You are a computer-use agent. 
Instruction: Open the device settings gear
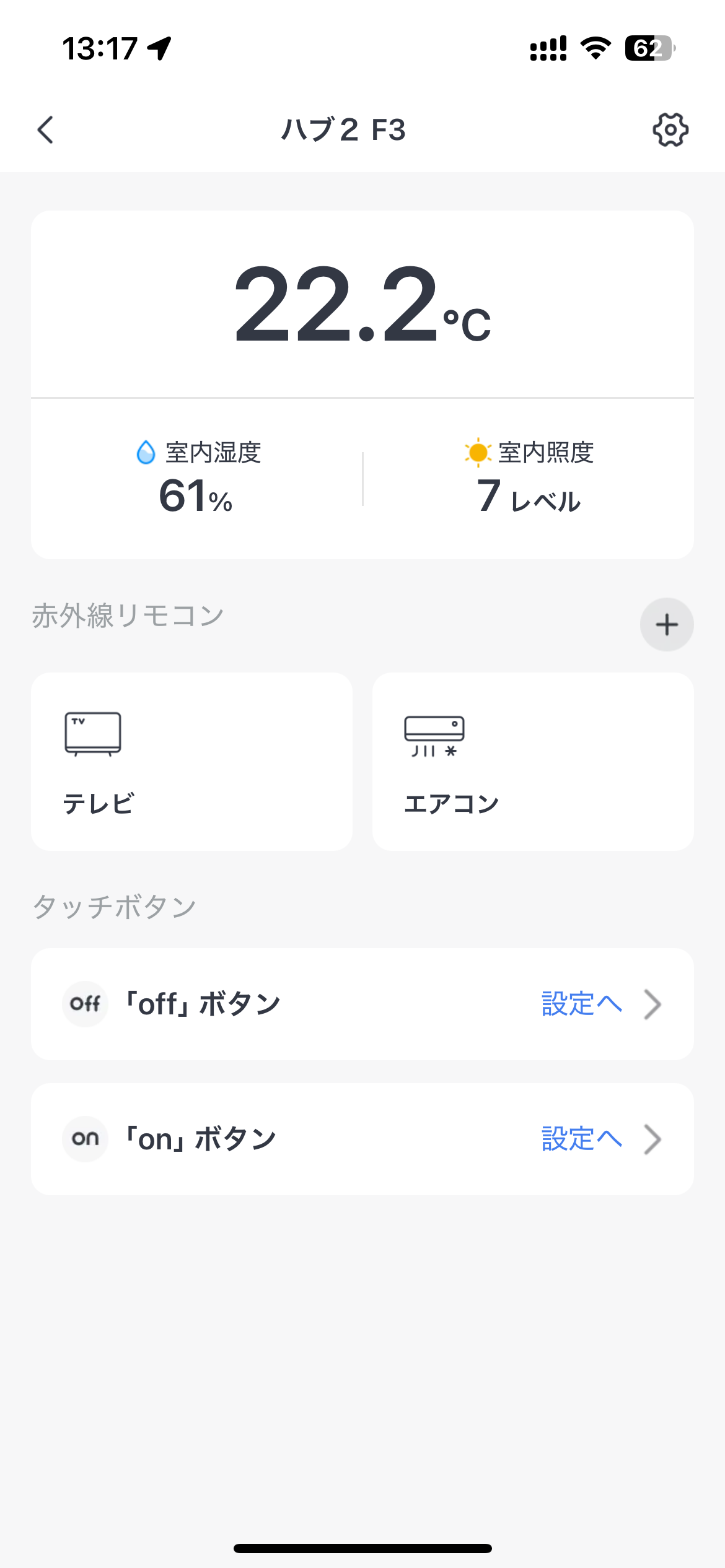click(670, 130)
